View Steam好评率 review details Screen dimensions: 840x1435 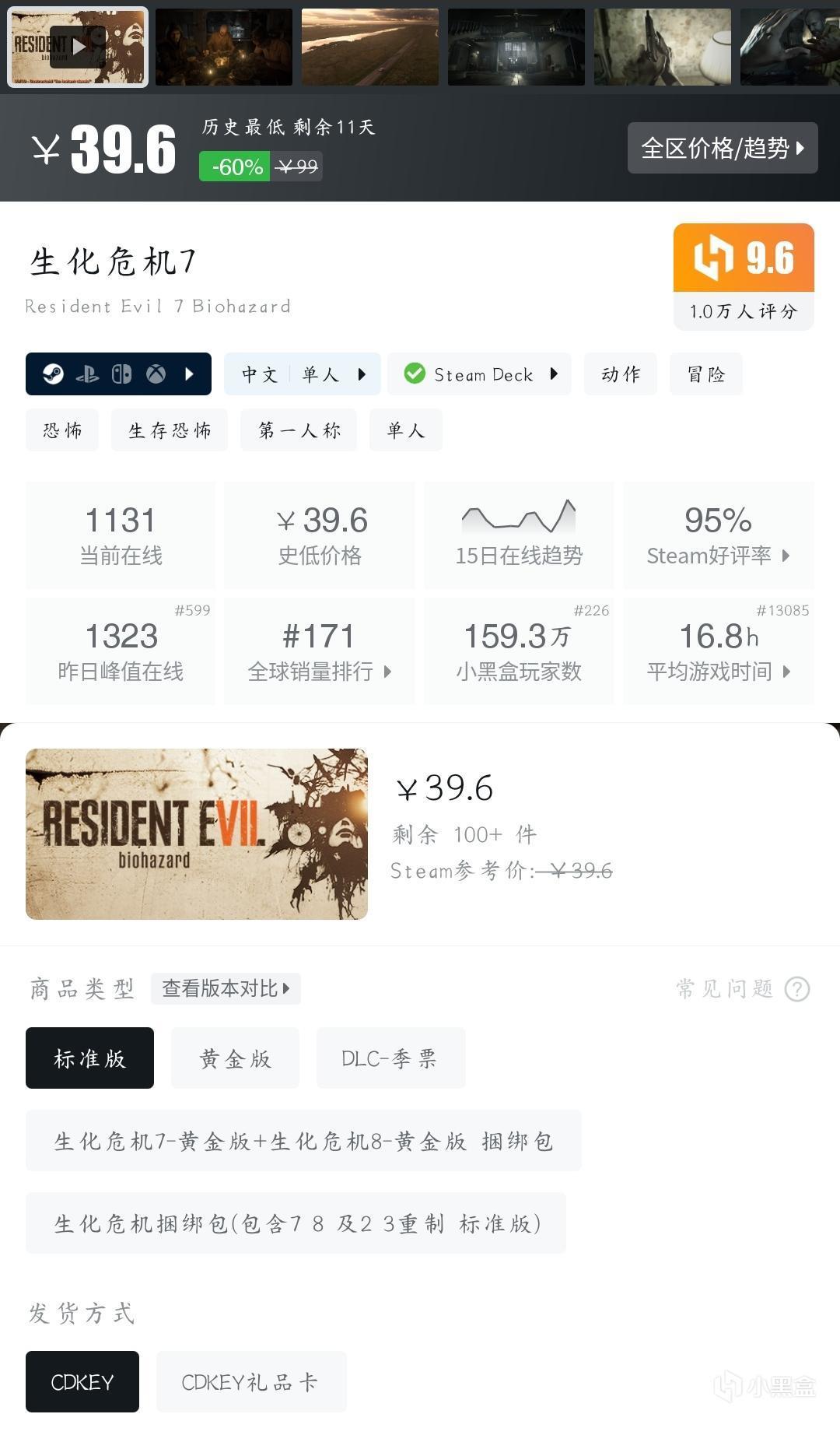(717, 535)
